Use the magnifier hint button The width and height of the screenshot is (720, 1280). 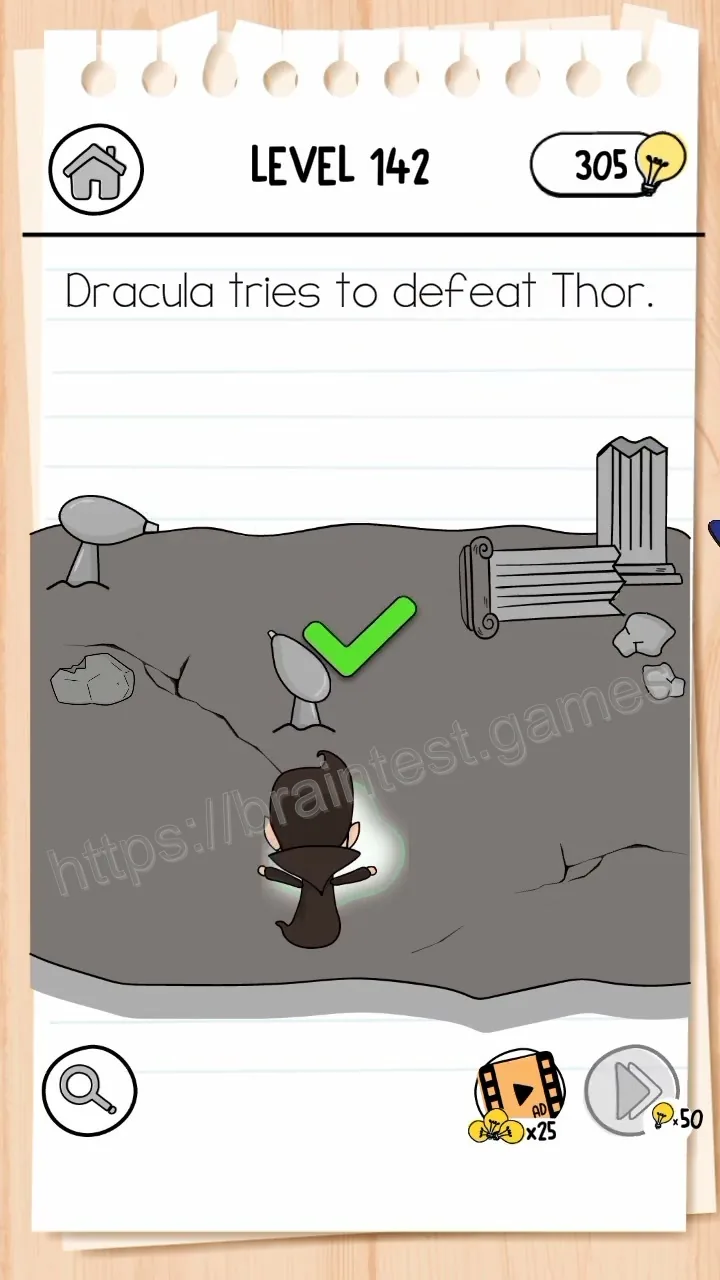89,1090
